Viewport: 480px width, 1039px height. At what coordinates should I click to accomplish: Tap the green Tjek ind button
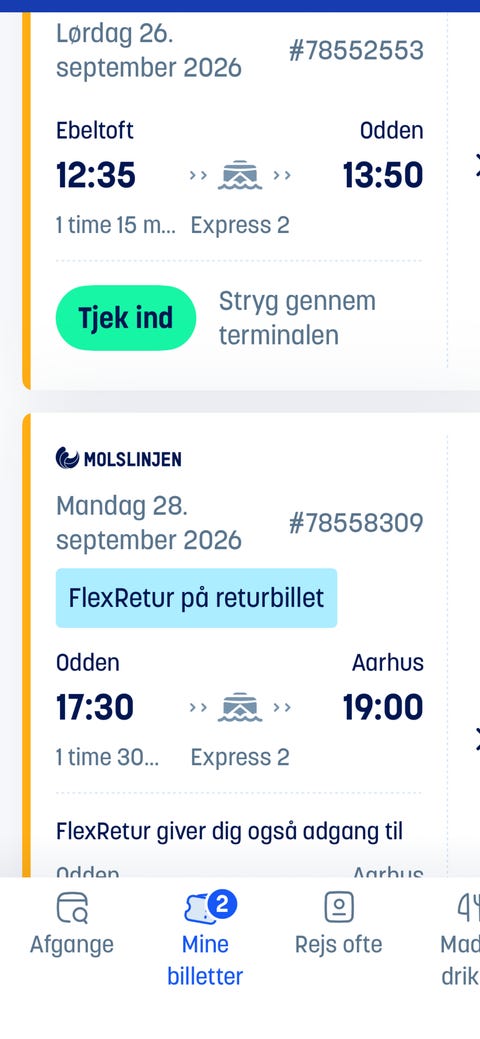point(126,318)
